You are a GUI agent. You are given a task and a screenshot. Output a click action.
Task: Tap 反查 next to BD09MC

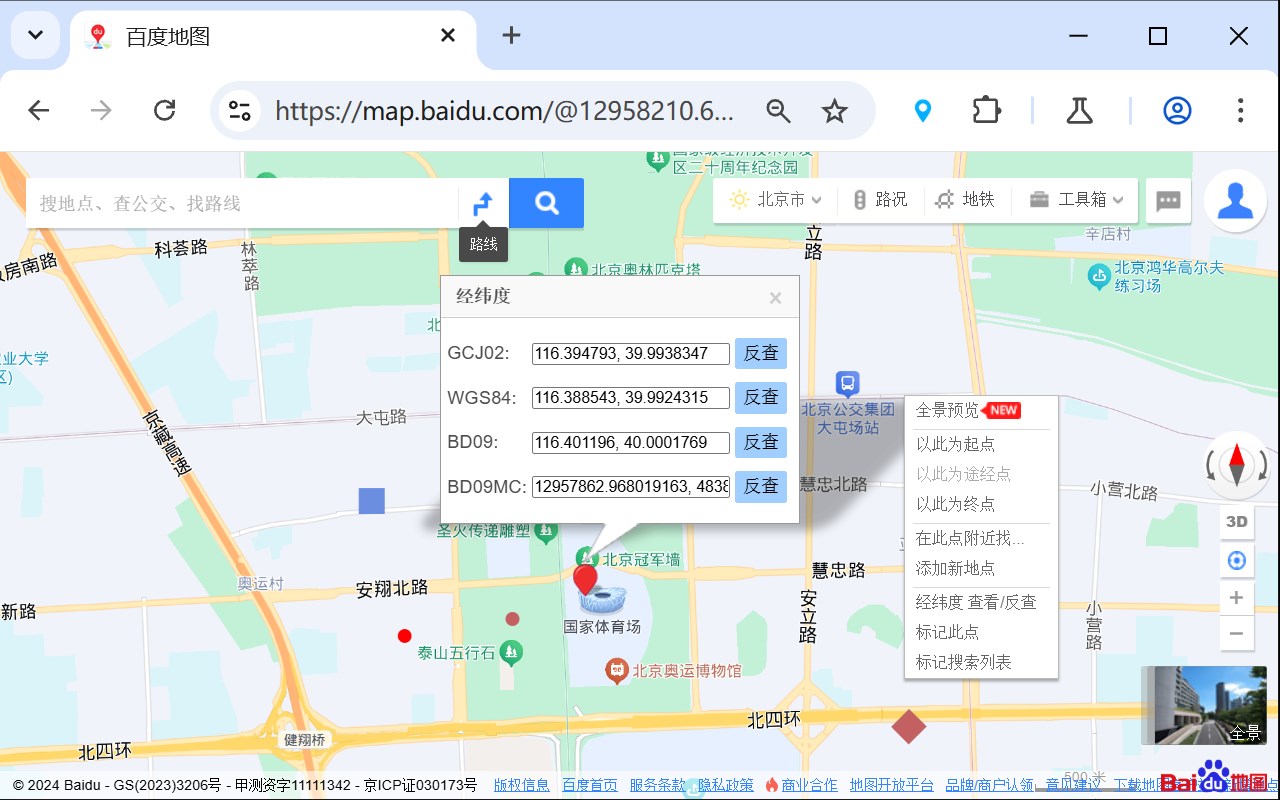point(760,486)
